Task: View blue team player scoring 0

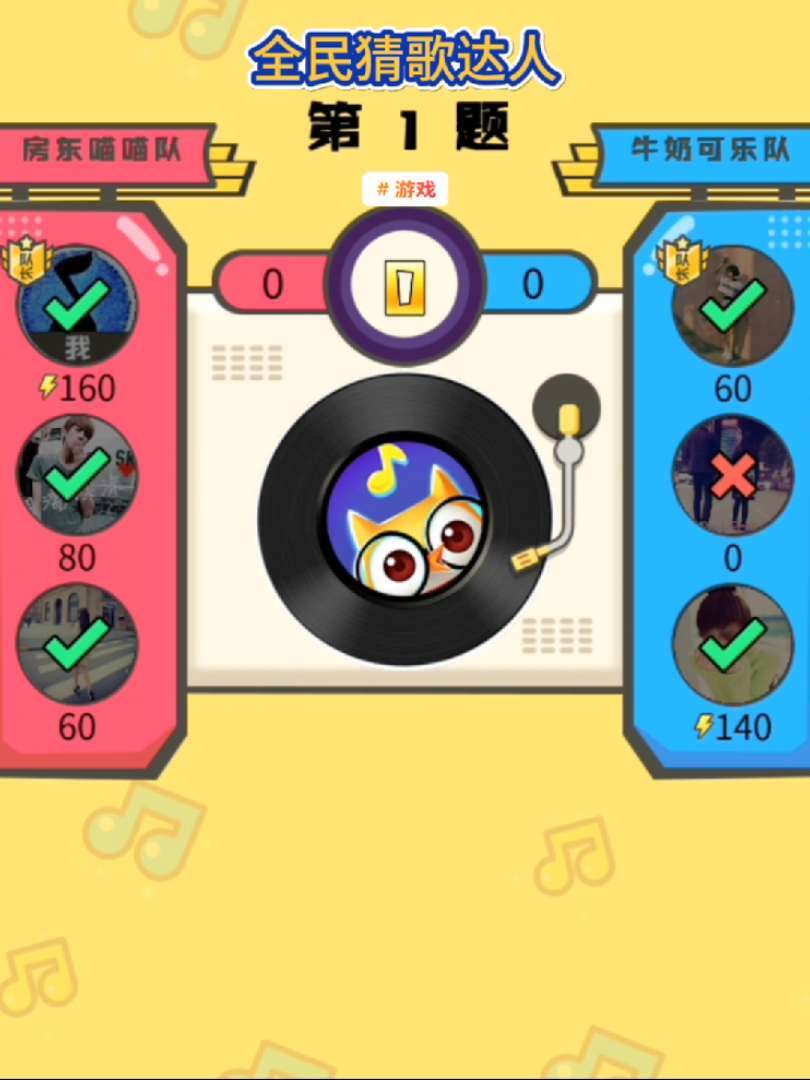Action: coord(732,474)
